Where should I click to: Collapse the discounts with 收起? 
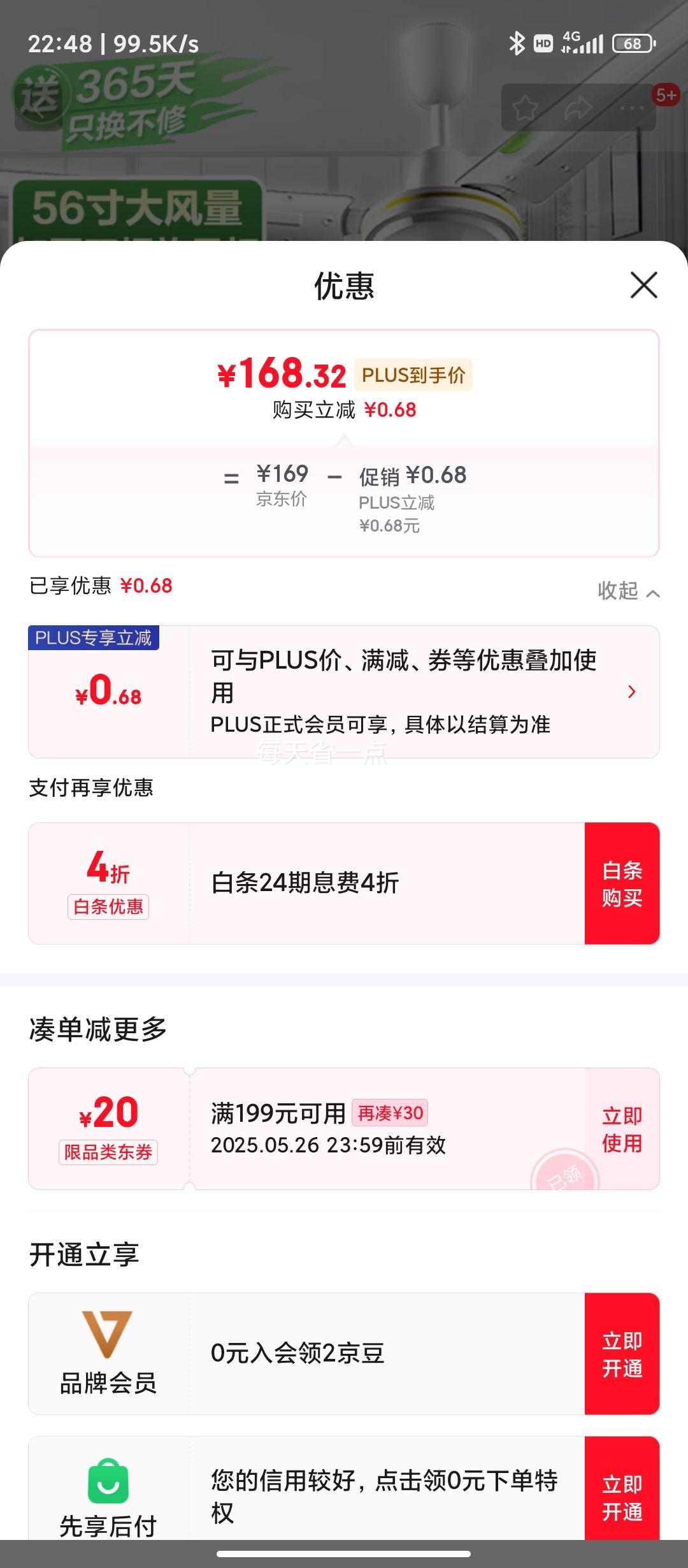point(627,591)
